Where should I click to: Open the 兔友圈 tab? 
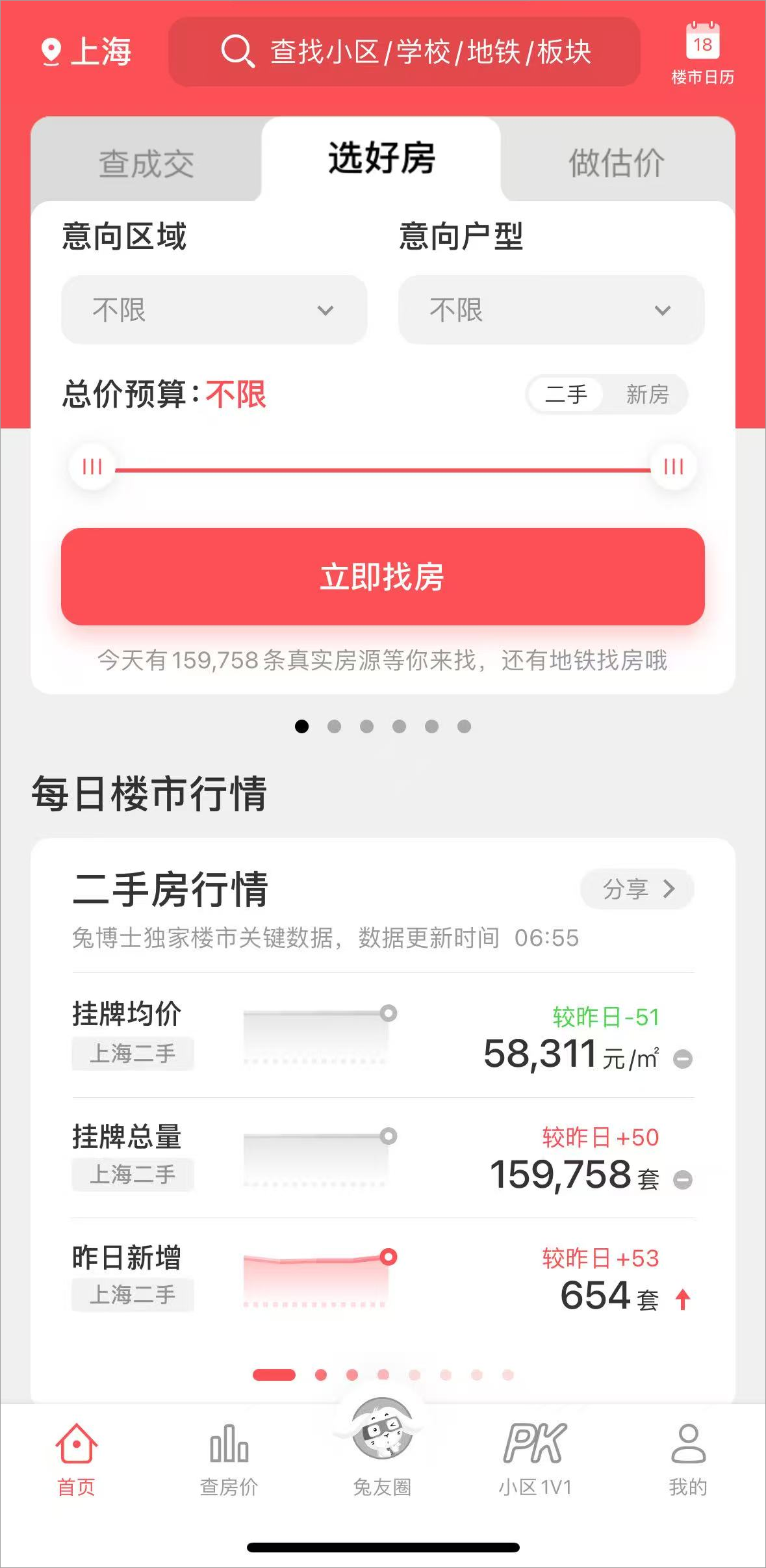tap(382, 1450)
